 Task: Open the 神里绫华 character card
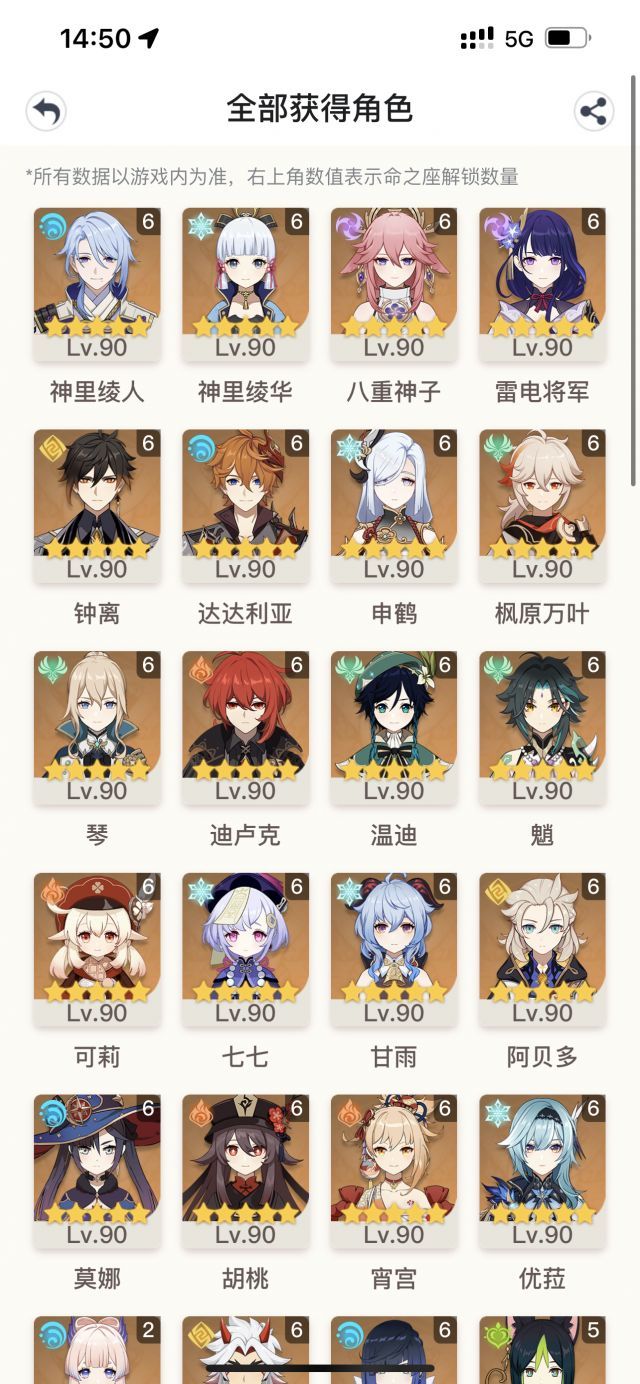[245, 283]
